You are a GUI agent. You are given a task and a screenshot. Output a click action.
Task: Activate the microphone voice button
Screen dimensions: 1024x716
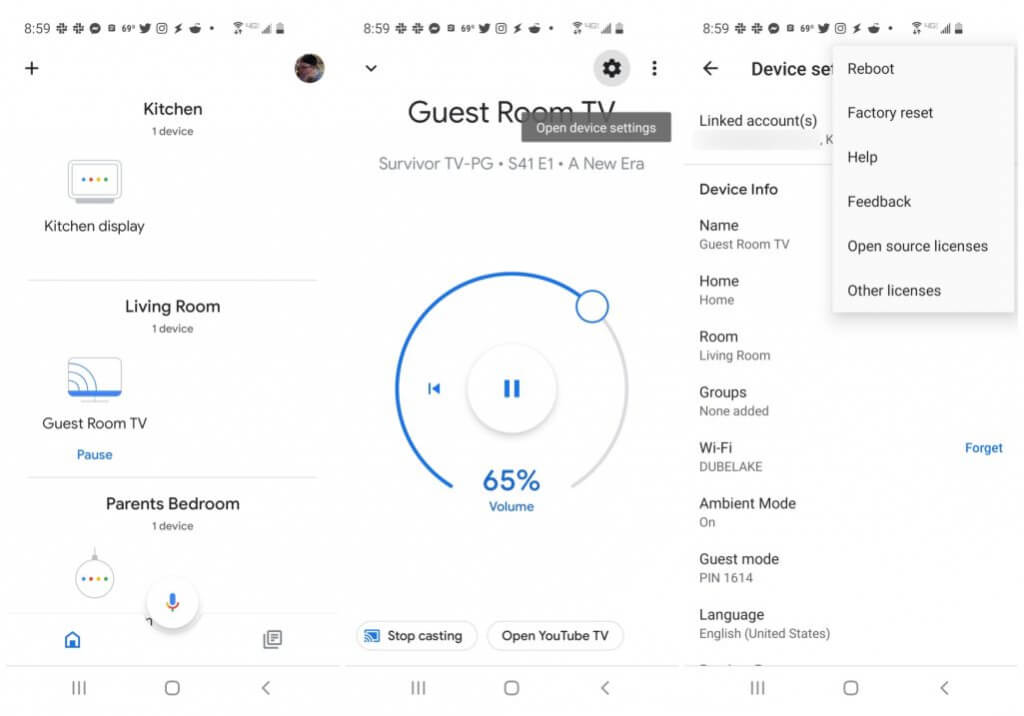coord(172,602)
